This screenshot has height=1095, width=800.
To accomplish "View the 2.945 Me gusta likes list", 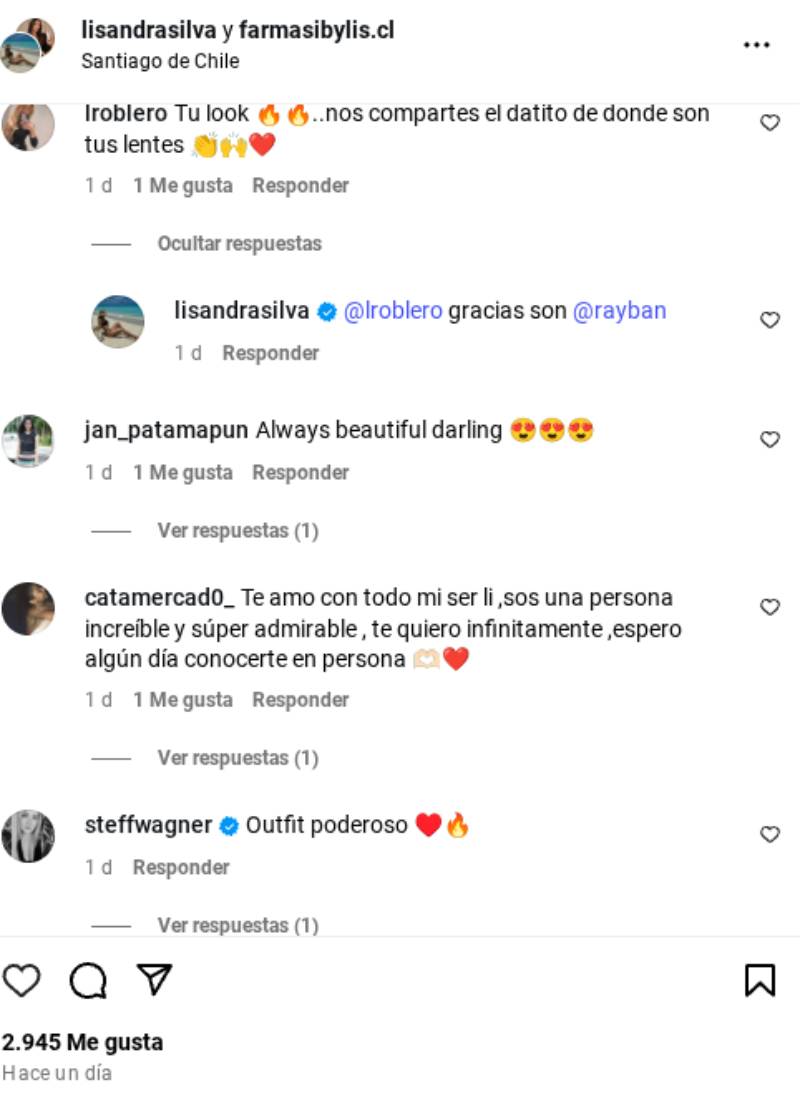I will tap(82, 1042).
